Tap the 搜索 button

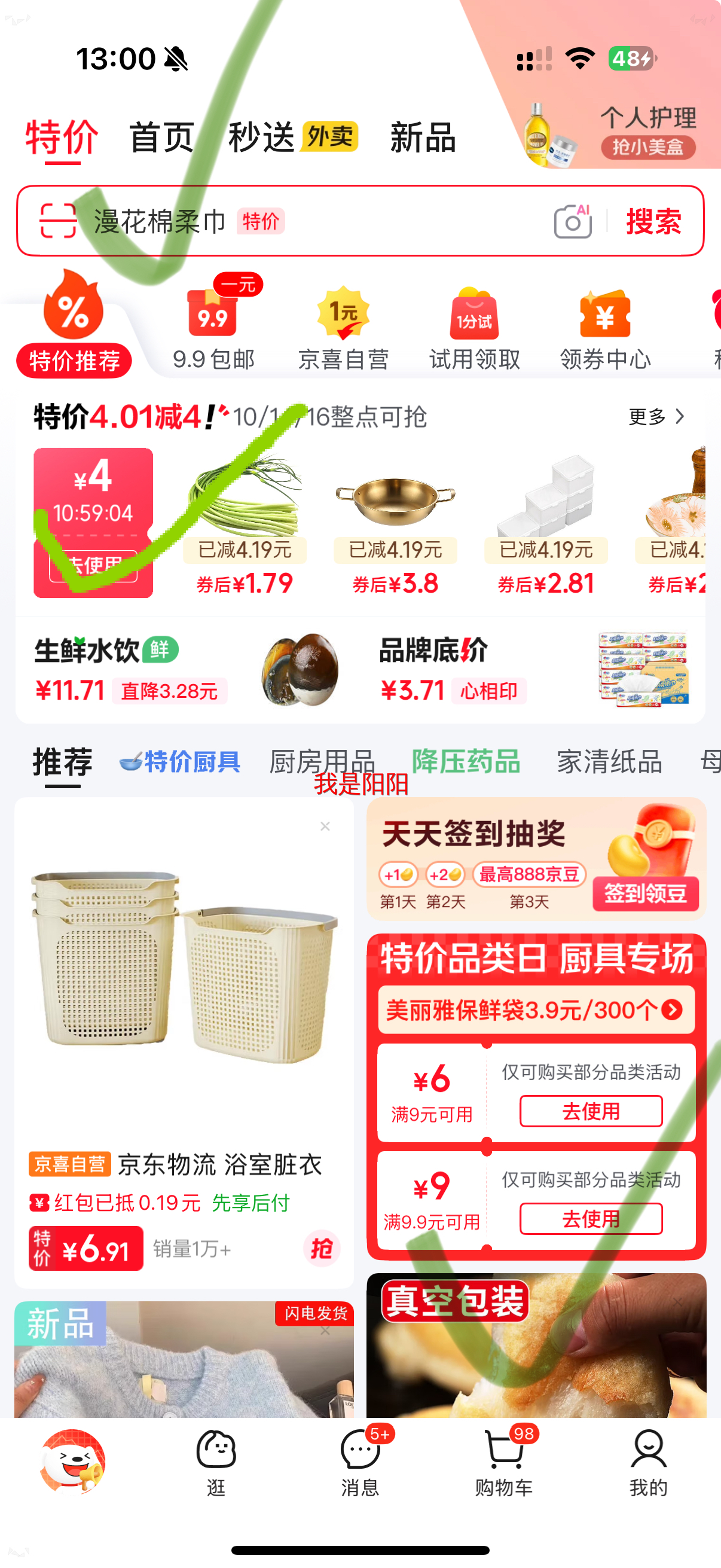pos(653,221)
